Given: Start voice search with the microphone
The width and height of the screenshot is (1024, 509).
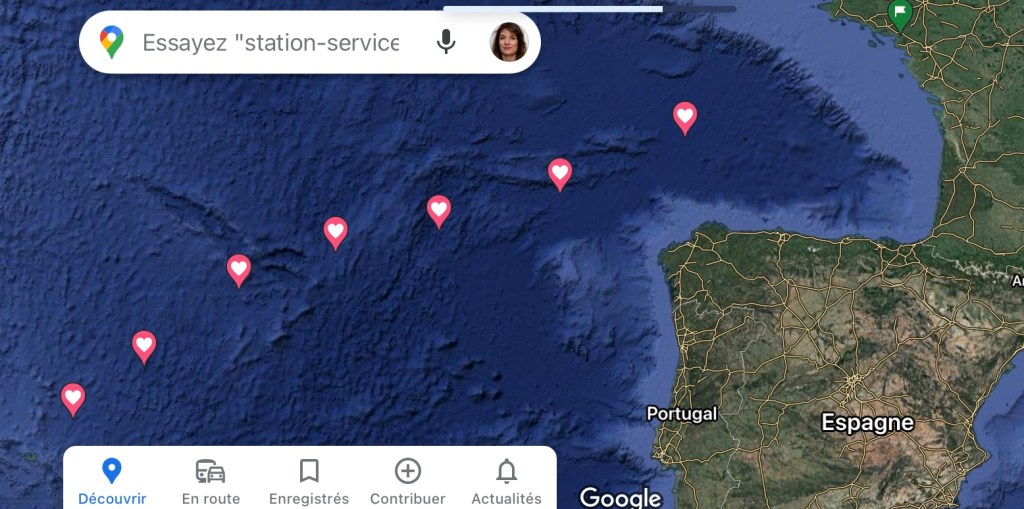Looking at the screenshot, I should pyautogui.click(x=446, y=42).
